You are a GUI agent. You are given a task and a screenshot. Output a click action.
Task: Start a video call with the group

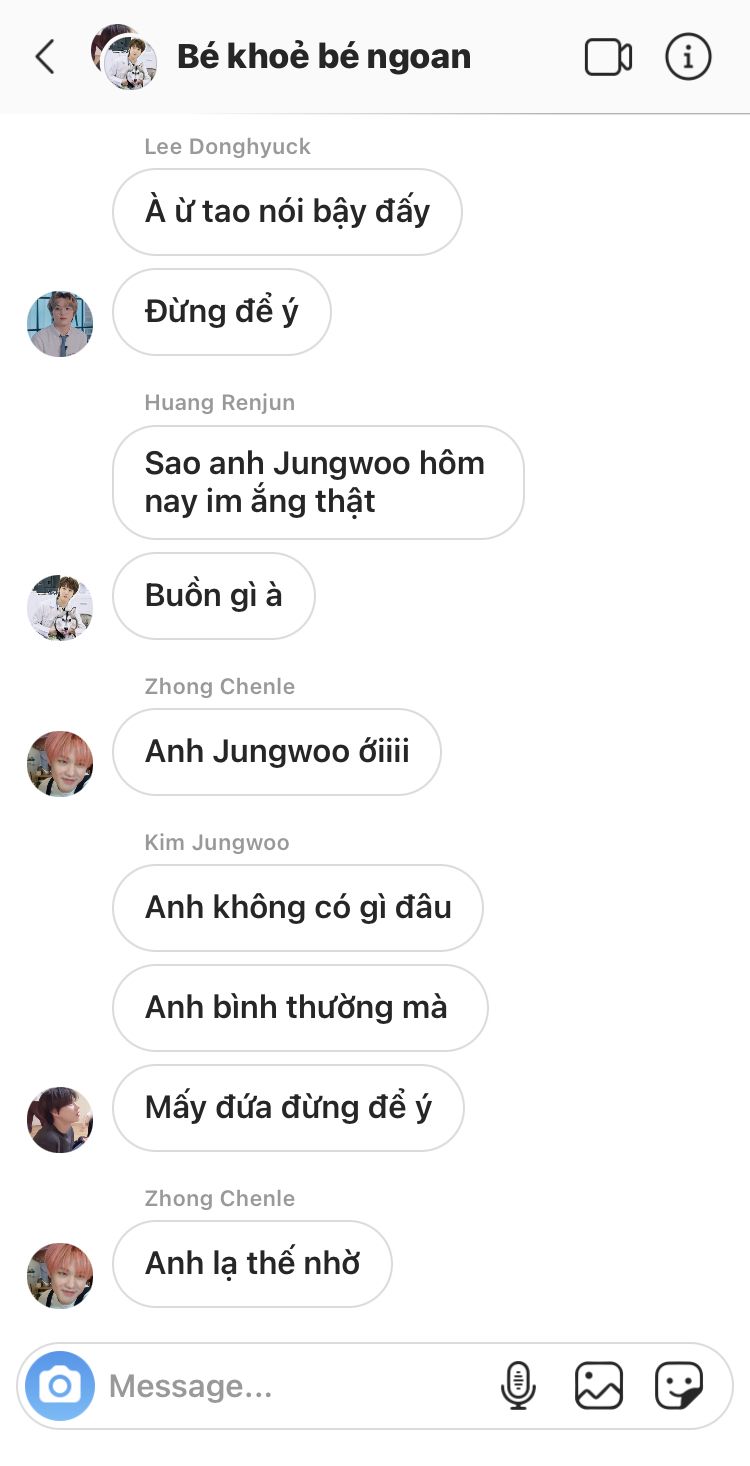[x=608, y=57]
